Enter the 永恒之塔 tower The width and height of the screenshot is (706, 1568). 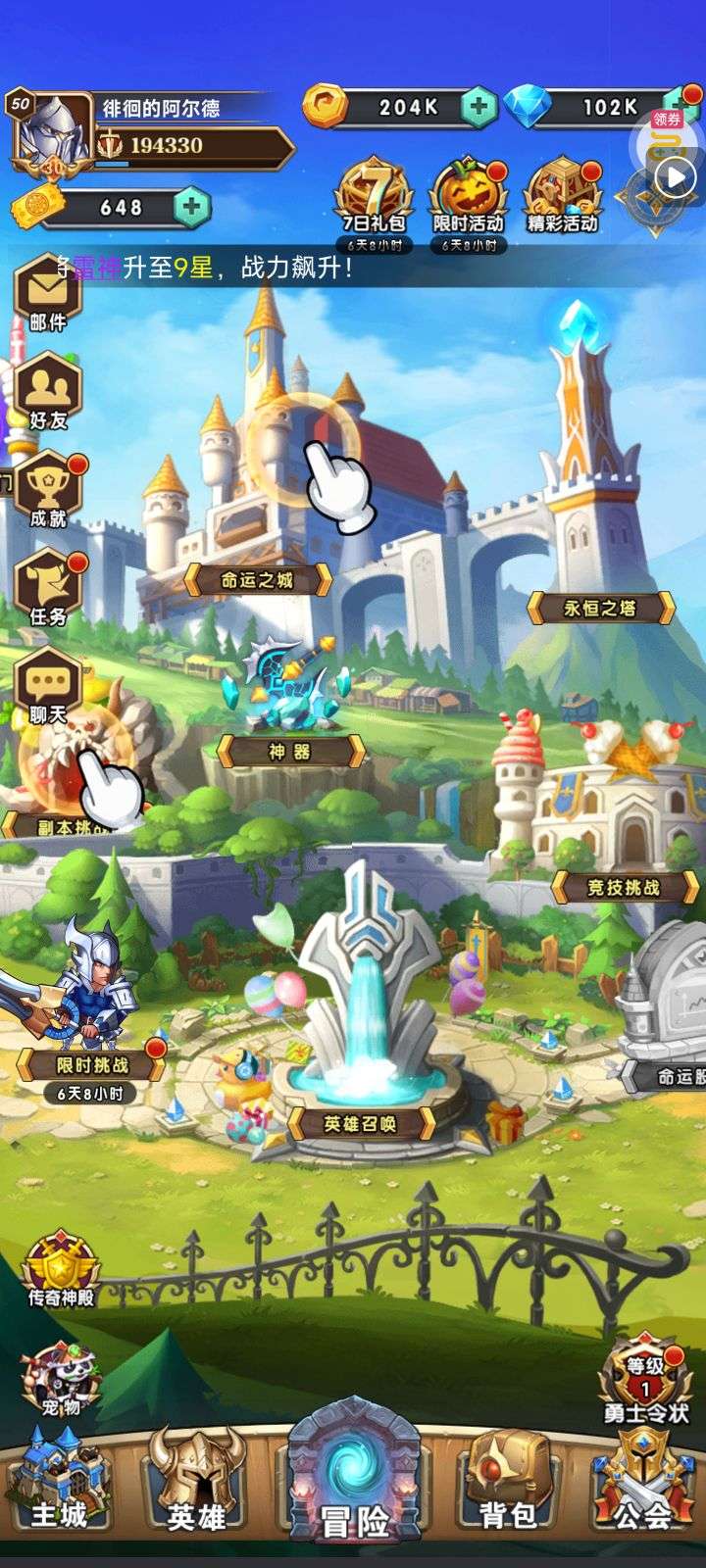[x=601, y=608]
